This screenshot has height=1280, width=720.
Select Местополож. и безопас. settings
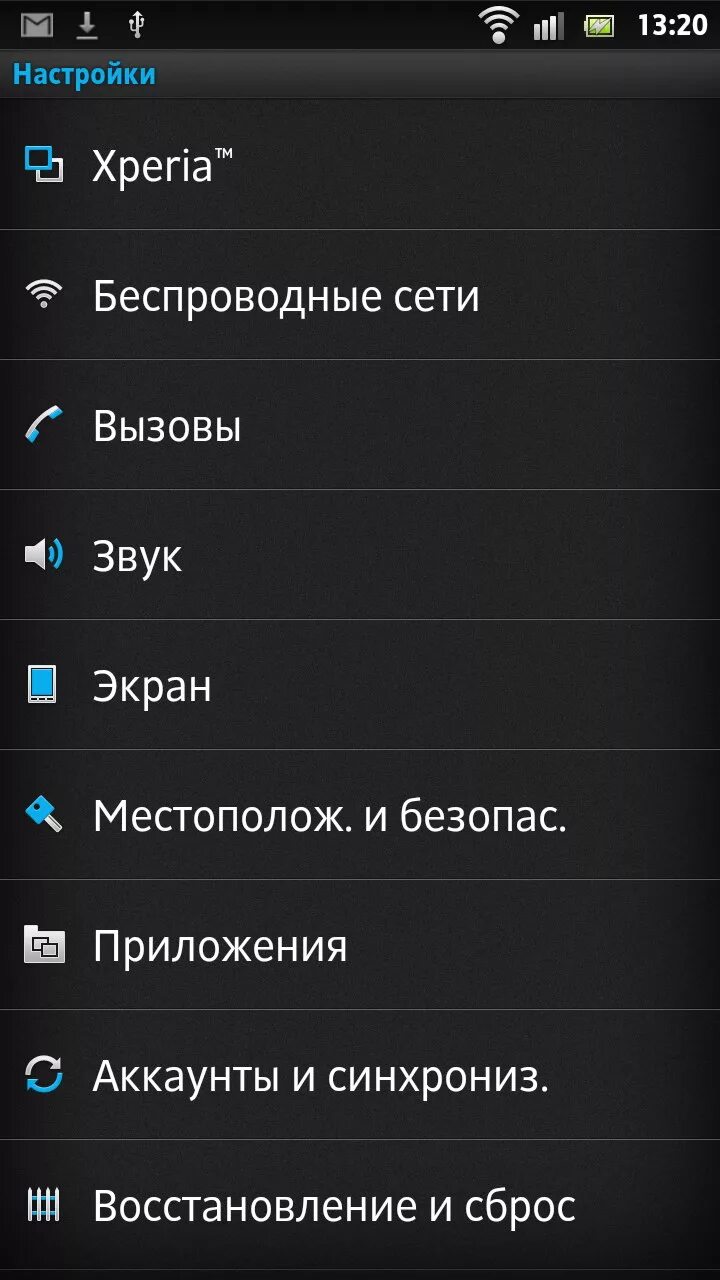coord(330,816)
